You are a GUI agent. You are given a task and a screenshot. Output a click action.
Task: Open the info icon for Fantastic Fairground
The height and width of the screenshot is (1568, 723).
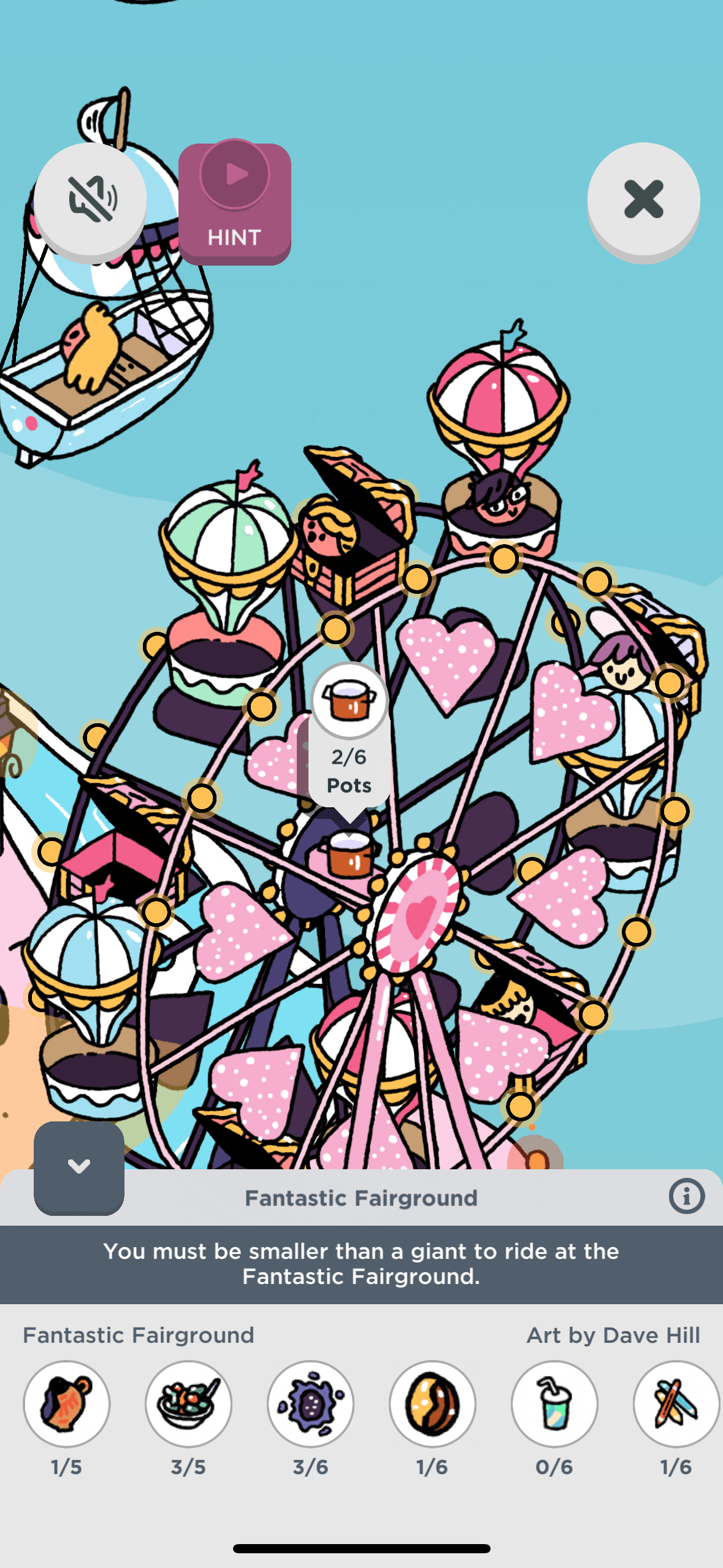tap(686, 1196)
